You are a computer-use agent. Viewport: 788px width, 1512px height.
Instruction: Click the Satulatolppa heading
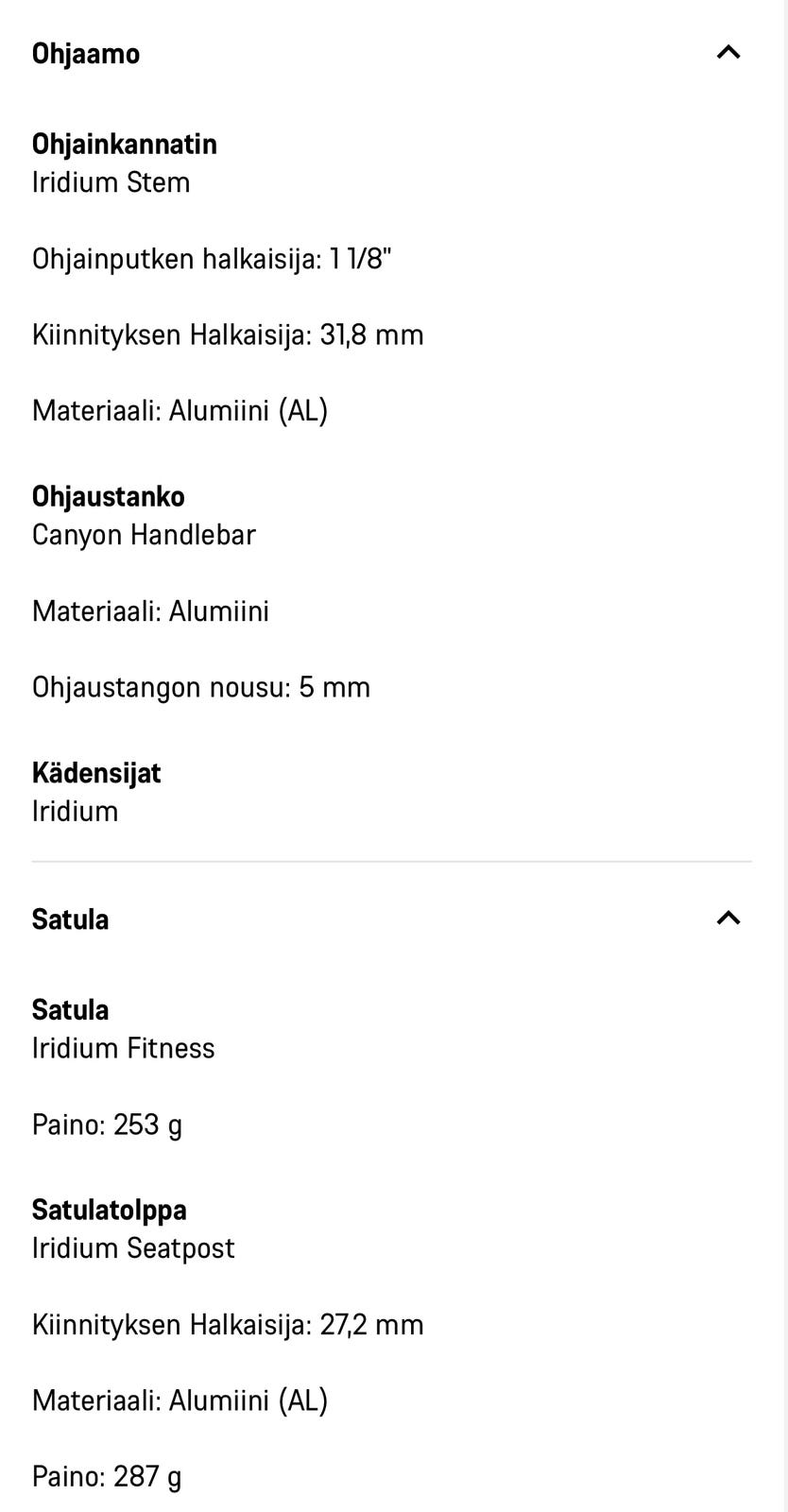point(110,1210)
